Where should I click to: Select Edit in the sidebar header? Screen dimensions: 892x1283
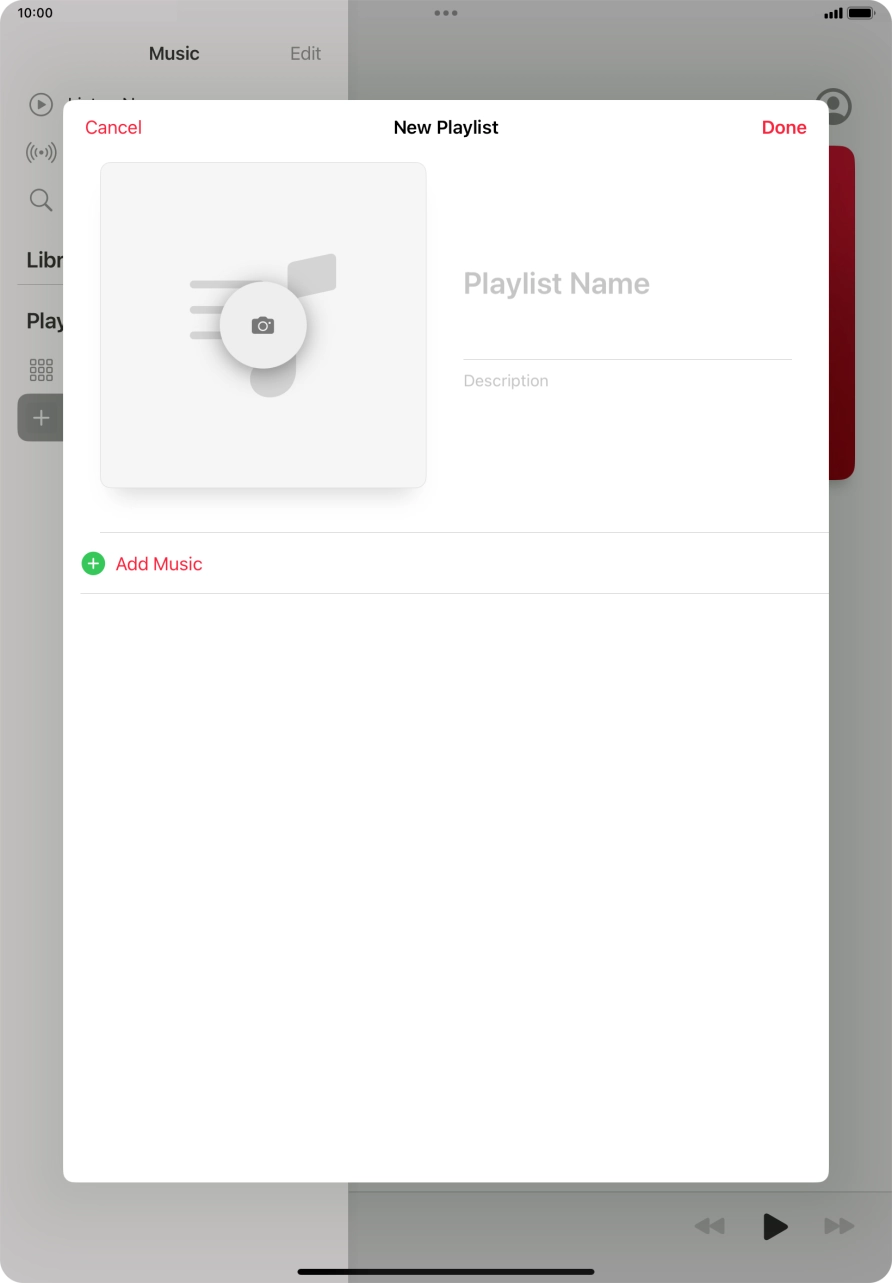[305, 53]
